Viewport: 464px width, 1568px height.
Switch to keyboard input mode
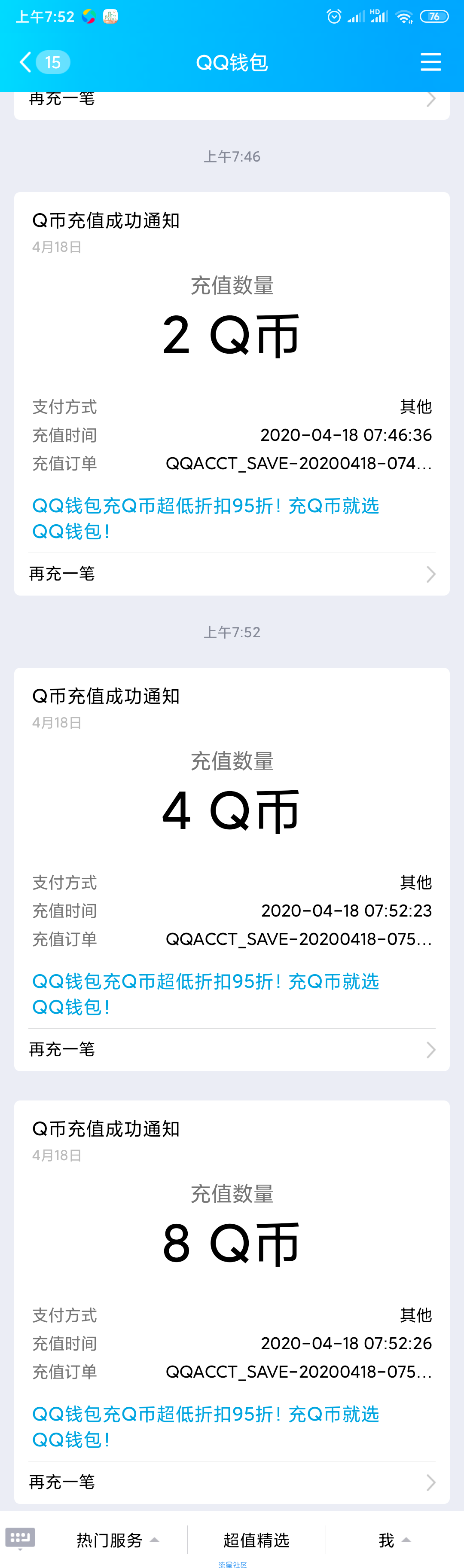point(20,1538)
